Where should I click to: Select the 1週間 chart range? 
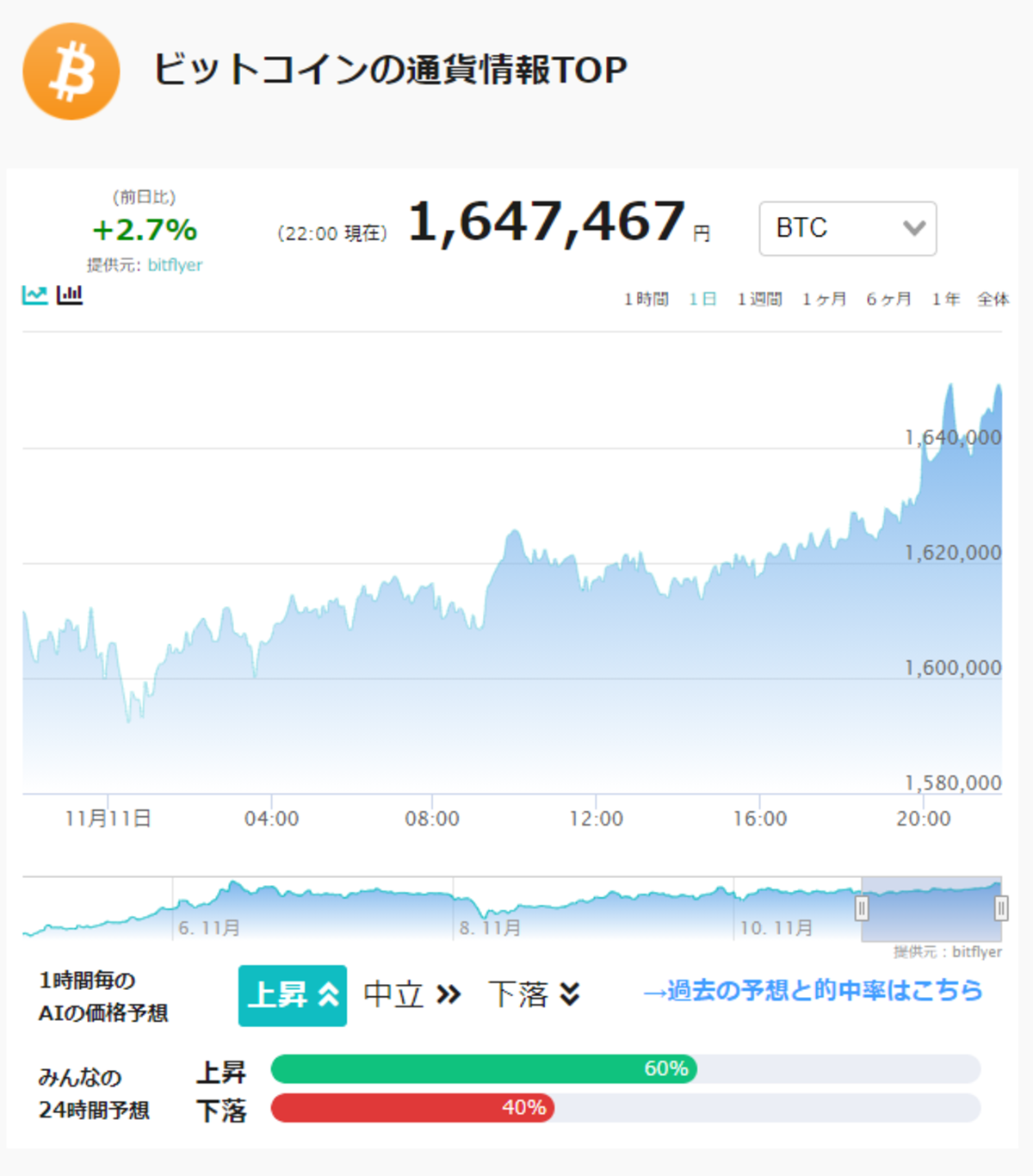pos(759,299)
